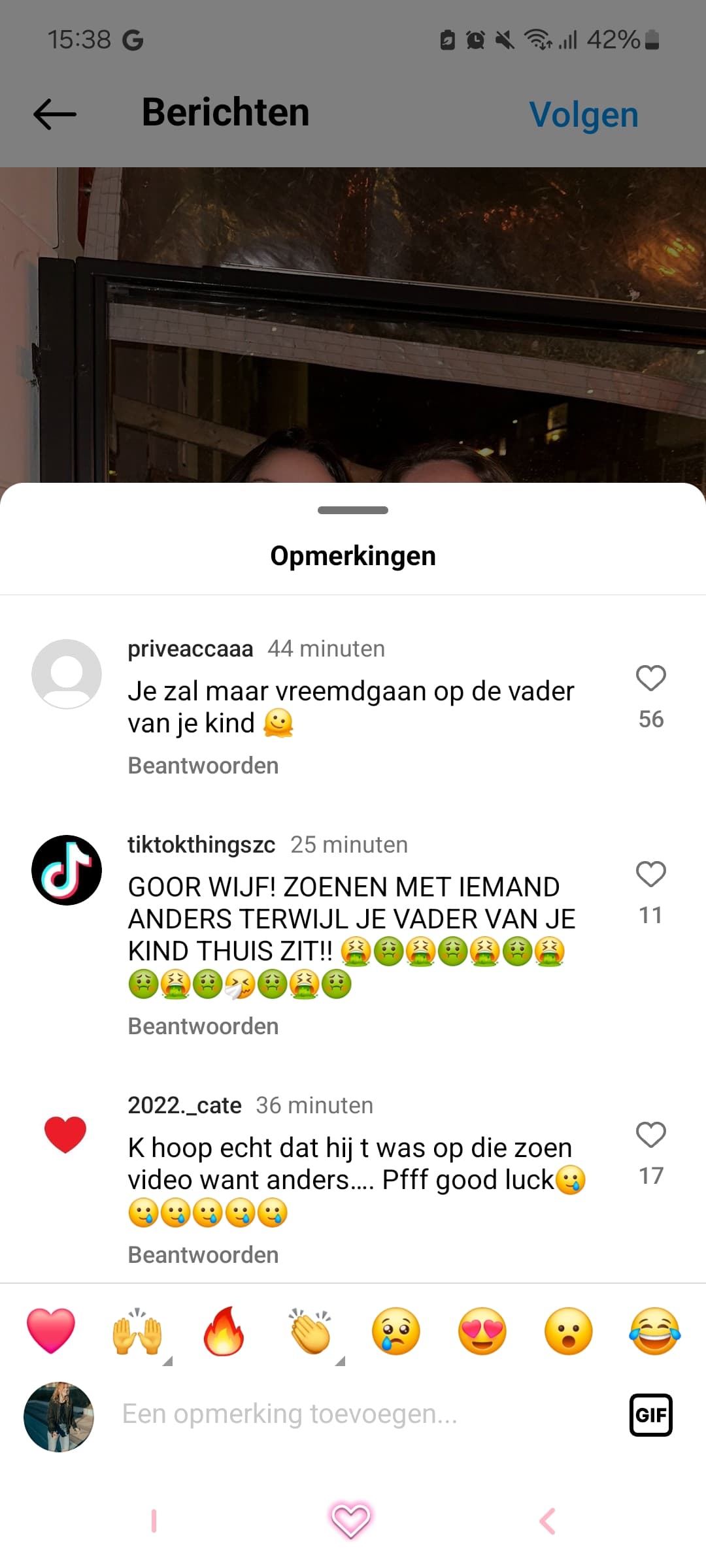706x1568 pixels.
Task: Insert the raised hands quick emoji
Action: click(x=137, y=1331)
